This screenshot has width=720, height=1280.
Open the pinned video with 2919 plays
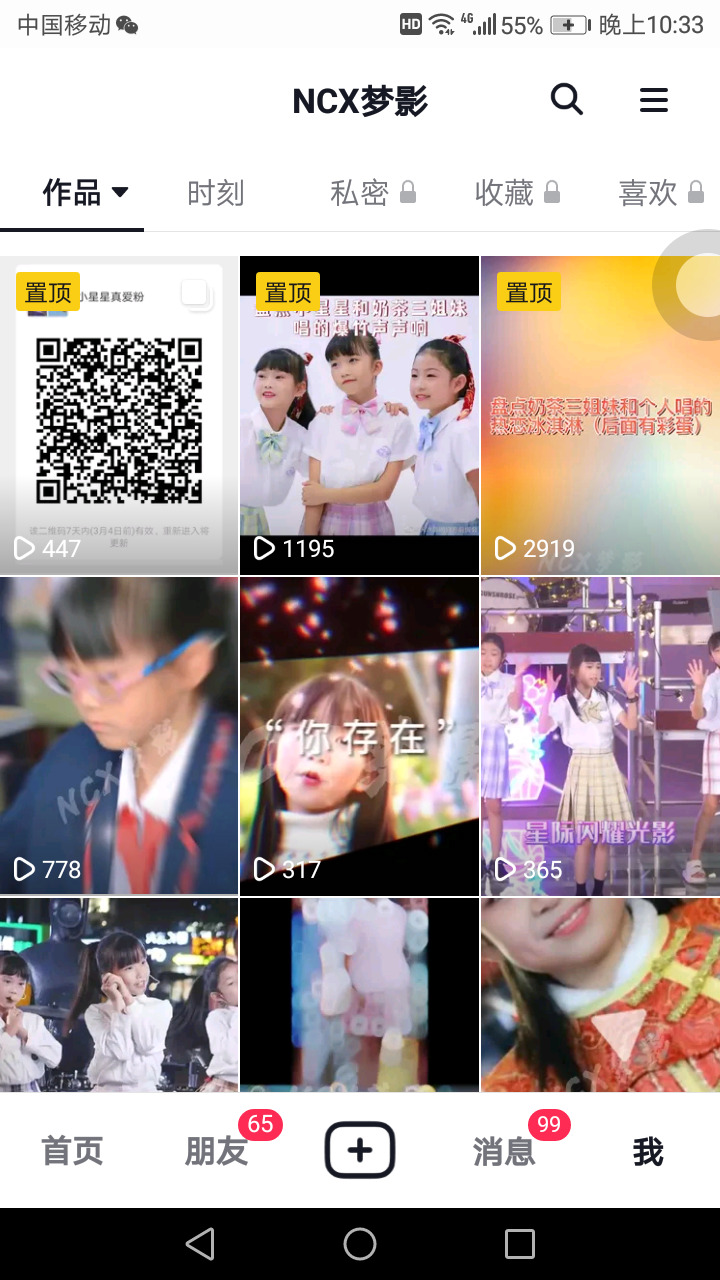point(600,415)
